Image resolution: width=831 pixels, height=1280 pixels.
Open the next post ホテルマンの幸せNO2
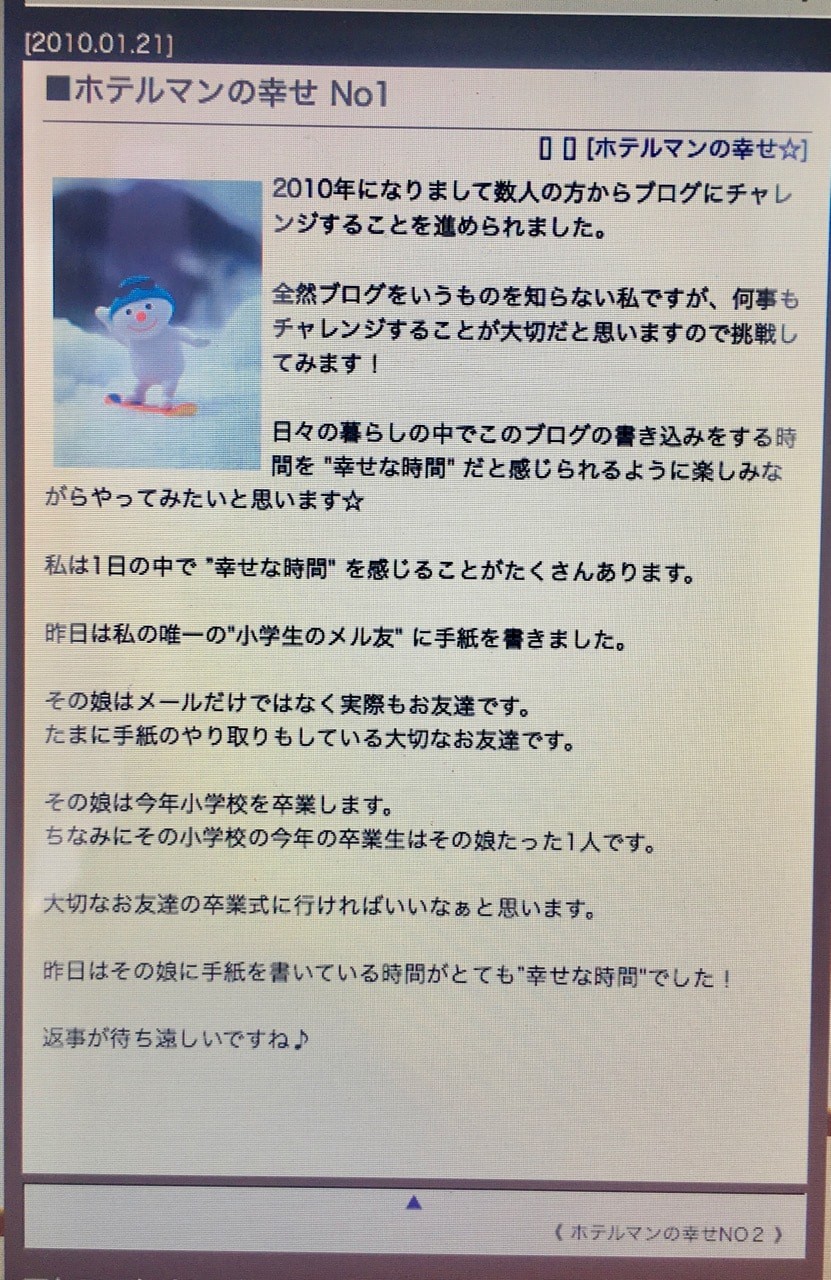[667, 1234]
